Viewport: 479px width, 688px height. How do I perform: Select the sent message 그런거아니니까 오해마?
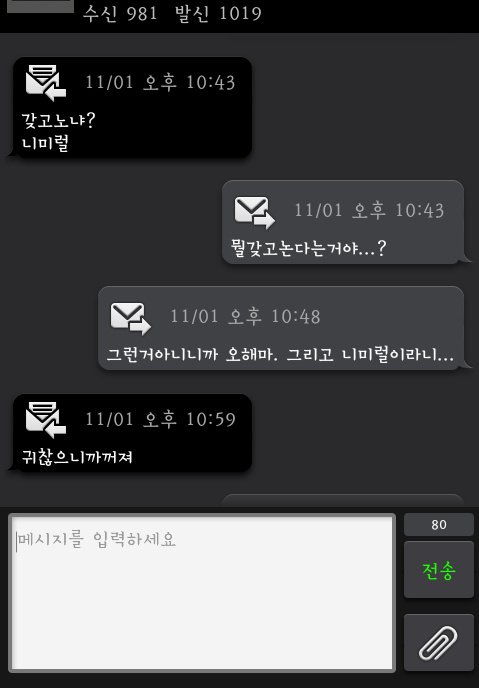click(x=281, y=328)
